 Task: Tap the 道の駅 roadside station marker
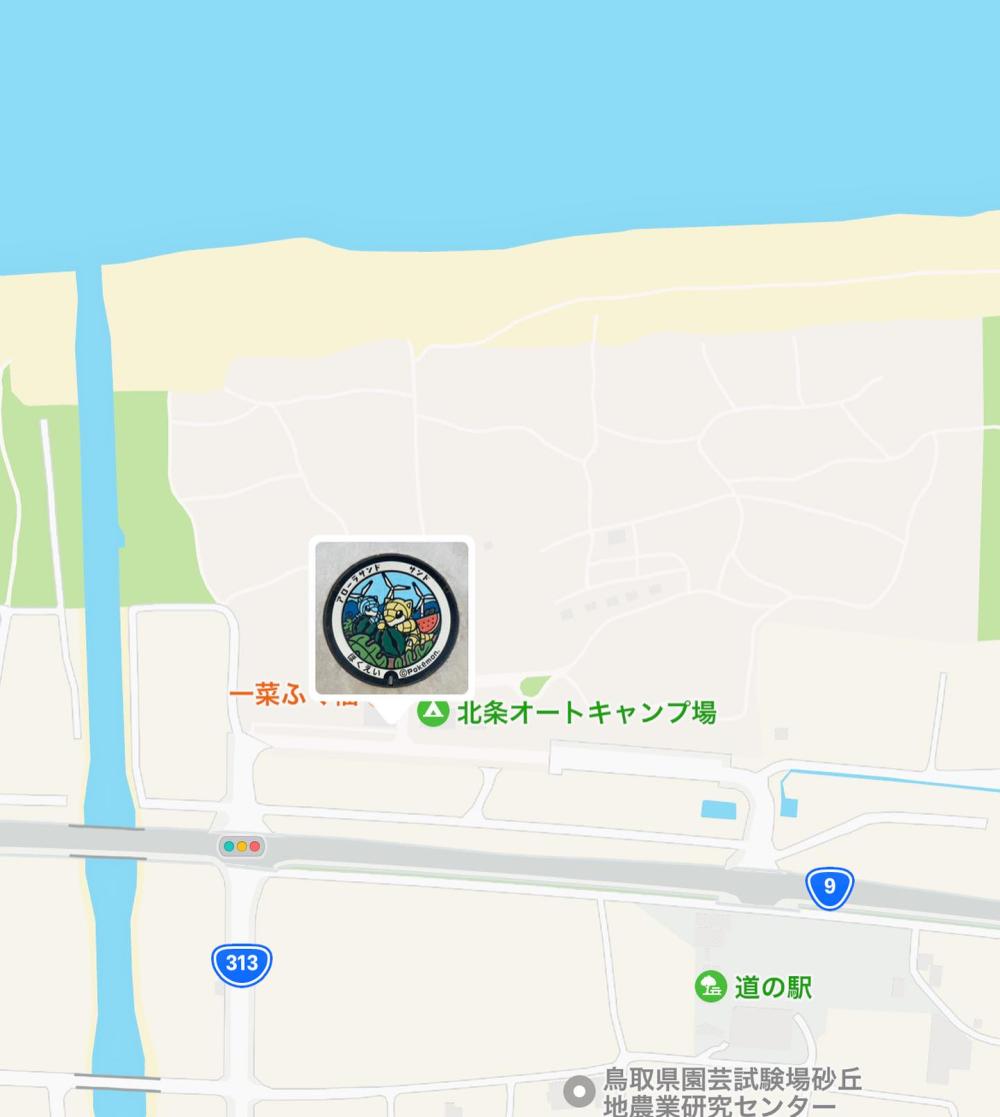[x=711, y=987]
